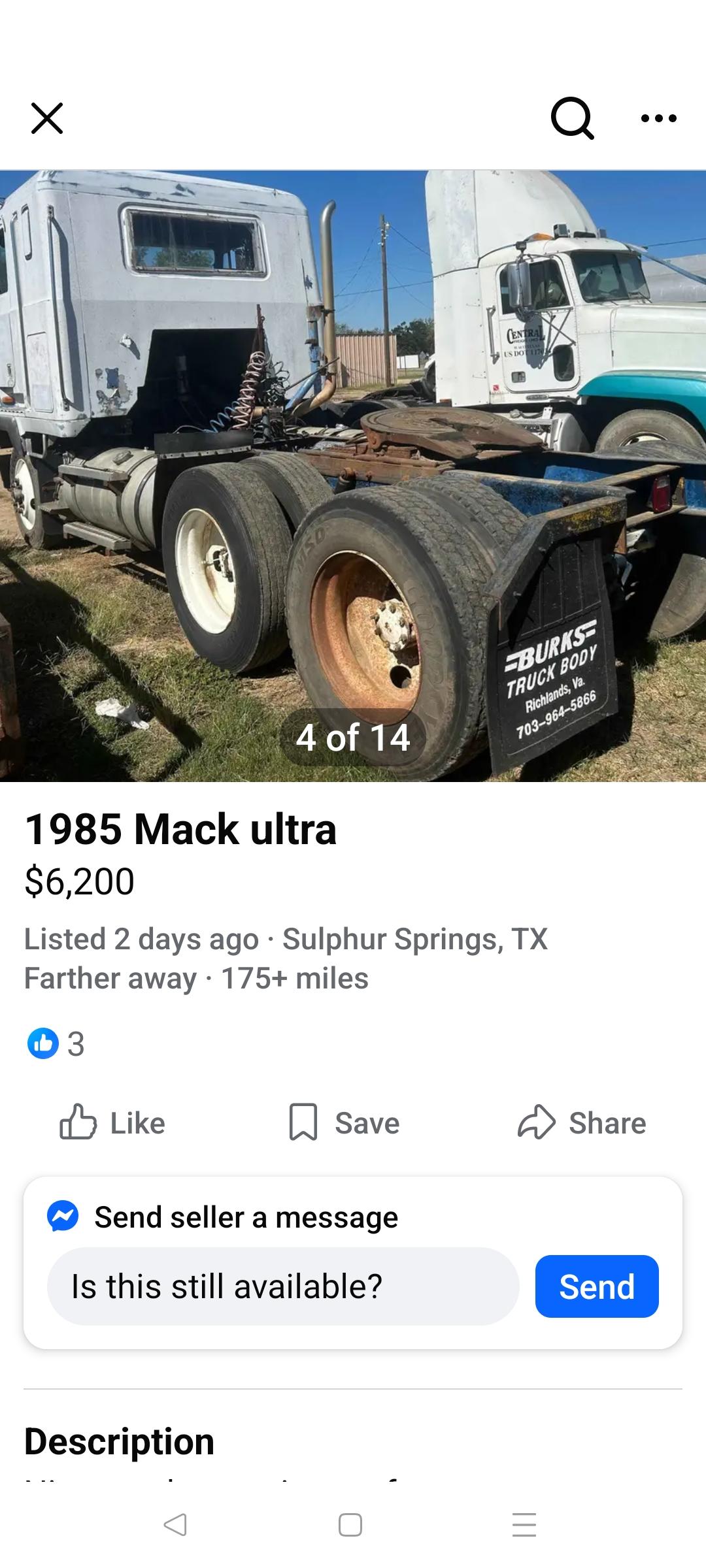Go to the home screen

point(350,1525)
